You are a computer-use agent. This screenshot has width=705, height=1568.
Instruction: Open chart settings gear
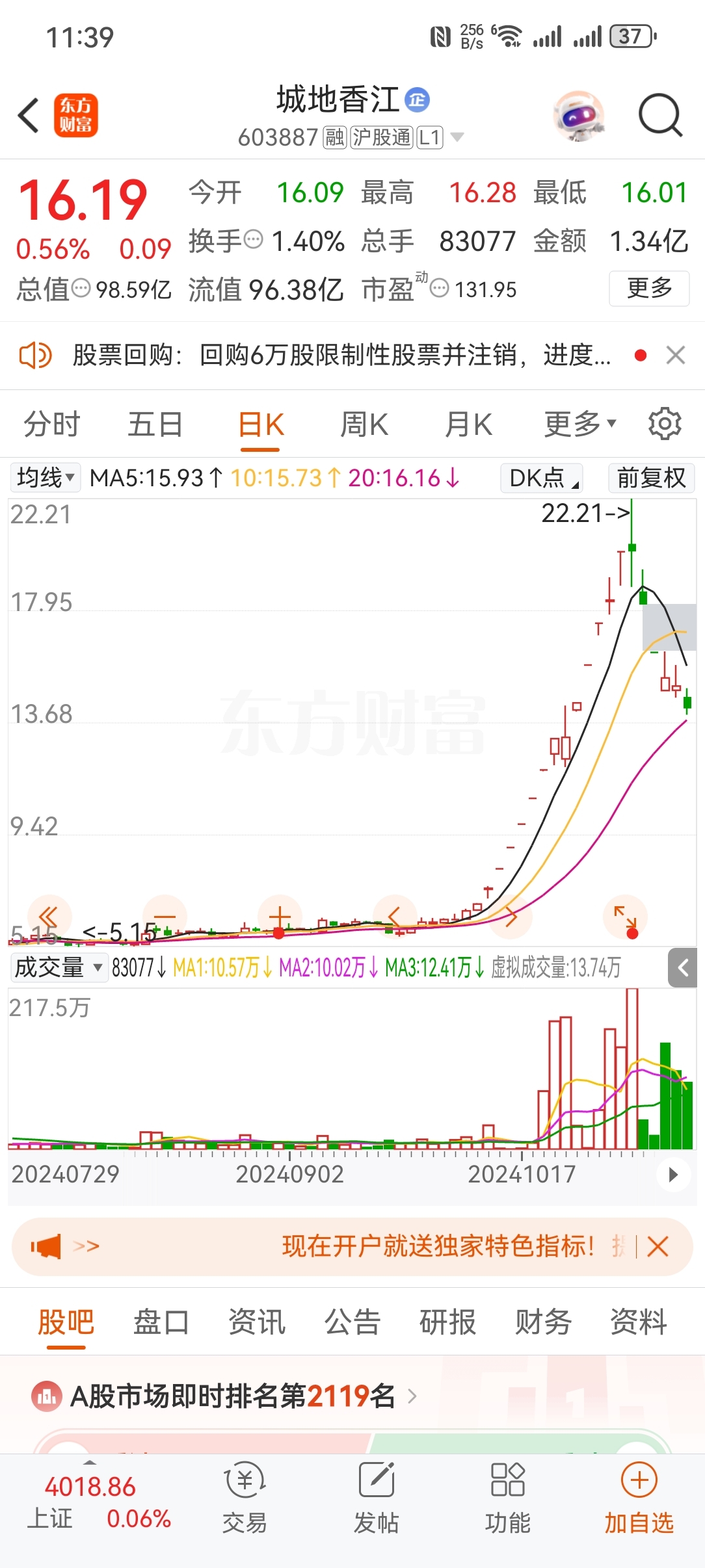pos(665,425)
